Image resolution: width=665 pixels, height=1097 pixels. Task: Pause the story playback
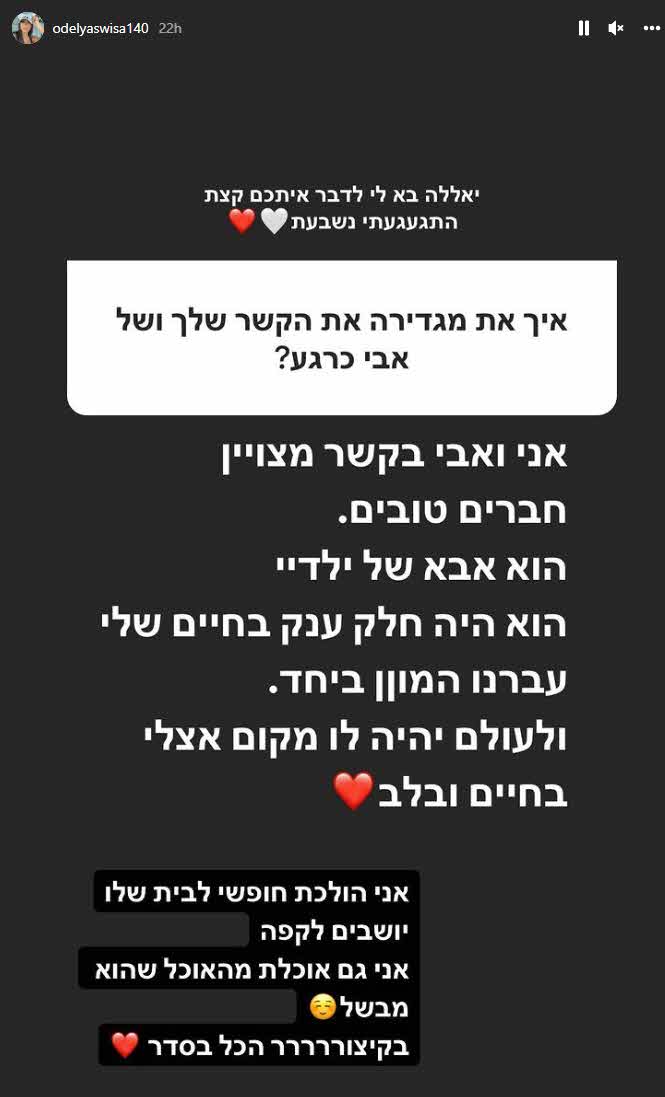[x=584, y=29]
